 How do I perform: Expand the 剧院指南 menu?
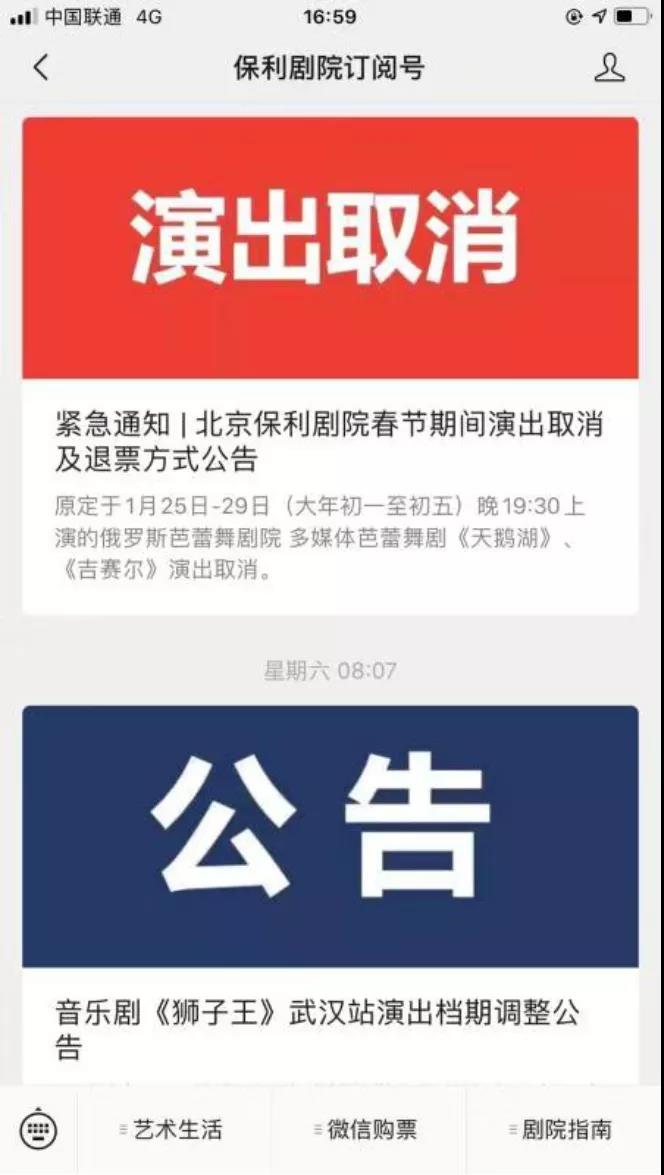(562, 1129)
